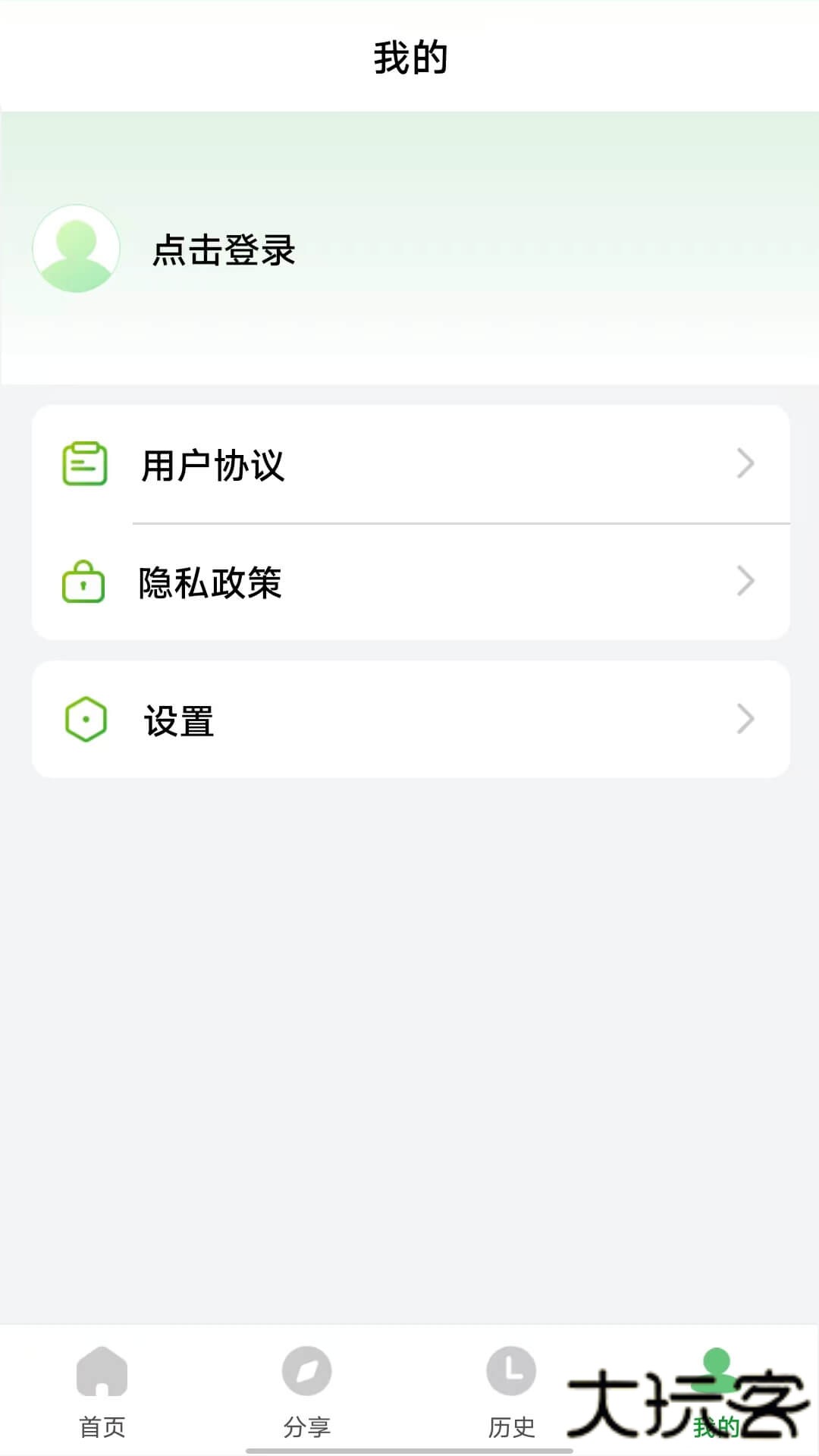Switch to the 分享 tab
Image resolution: width=819 pixels, height=1456 pixels.
306,1424
